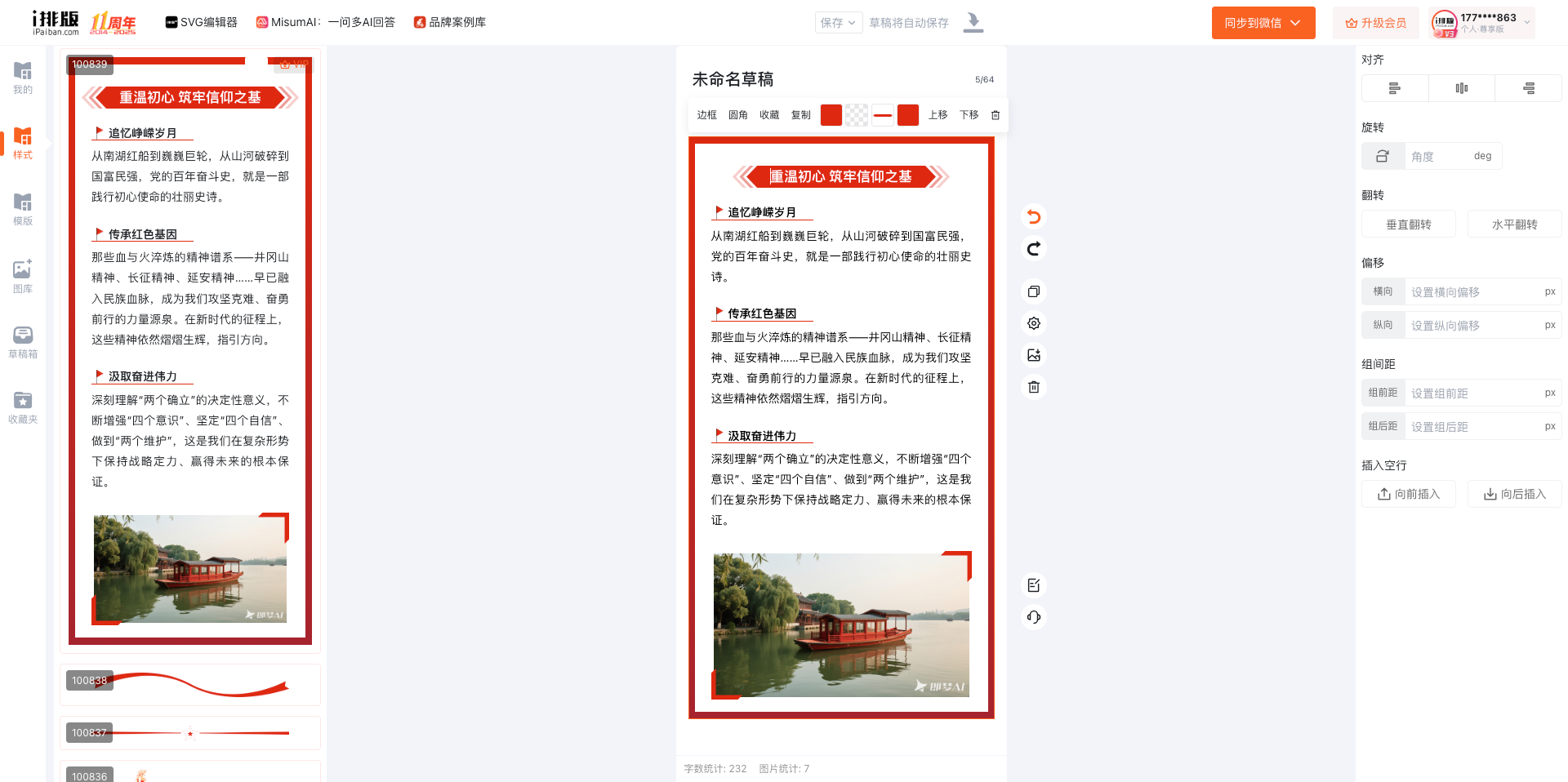Image resolution: width=1568 pixels, height=782 pixels.
Task: Open the 边框 border option
Action: point(706,115)
